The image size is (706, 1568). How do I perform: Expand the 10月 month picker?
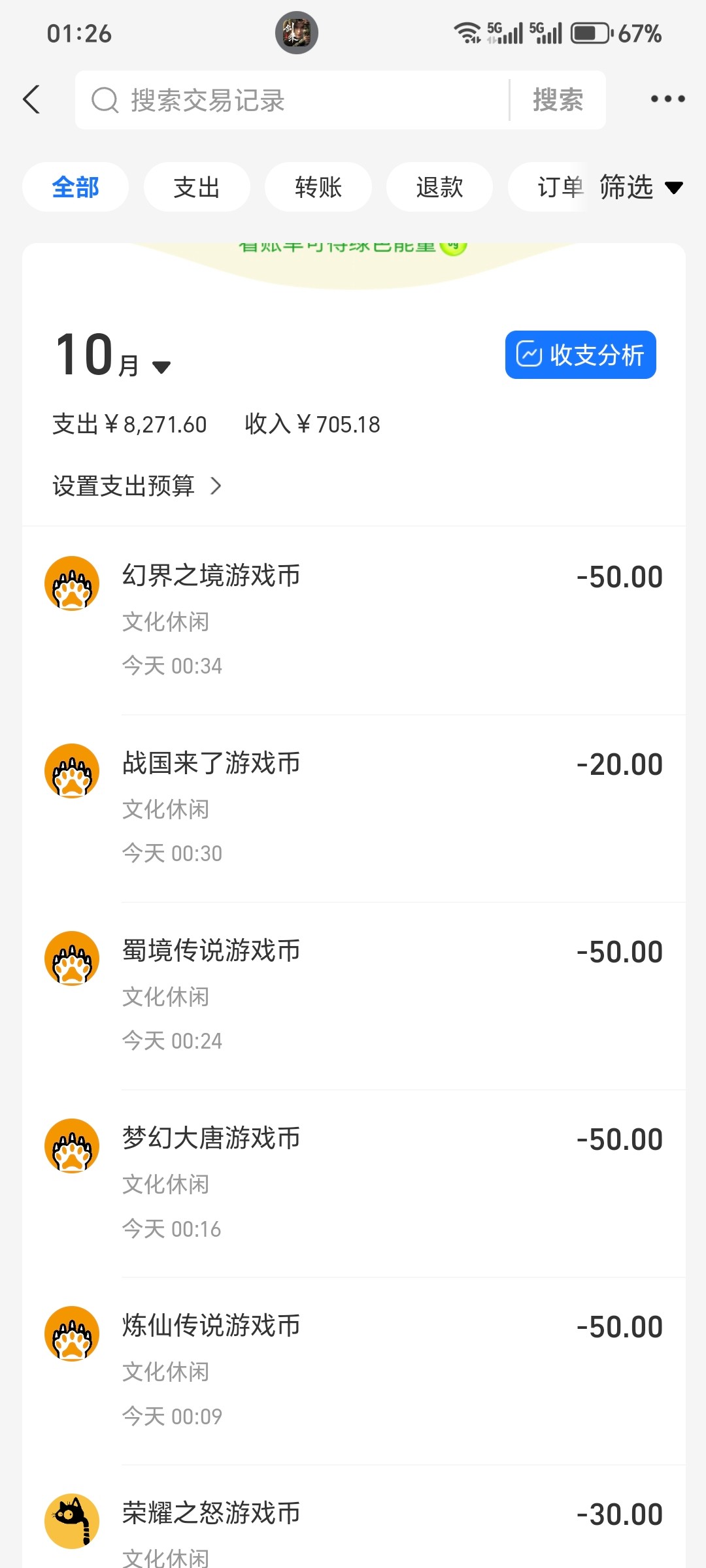coord(113,355)
